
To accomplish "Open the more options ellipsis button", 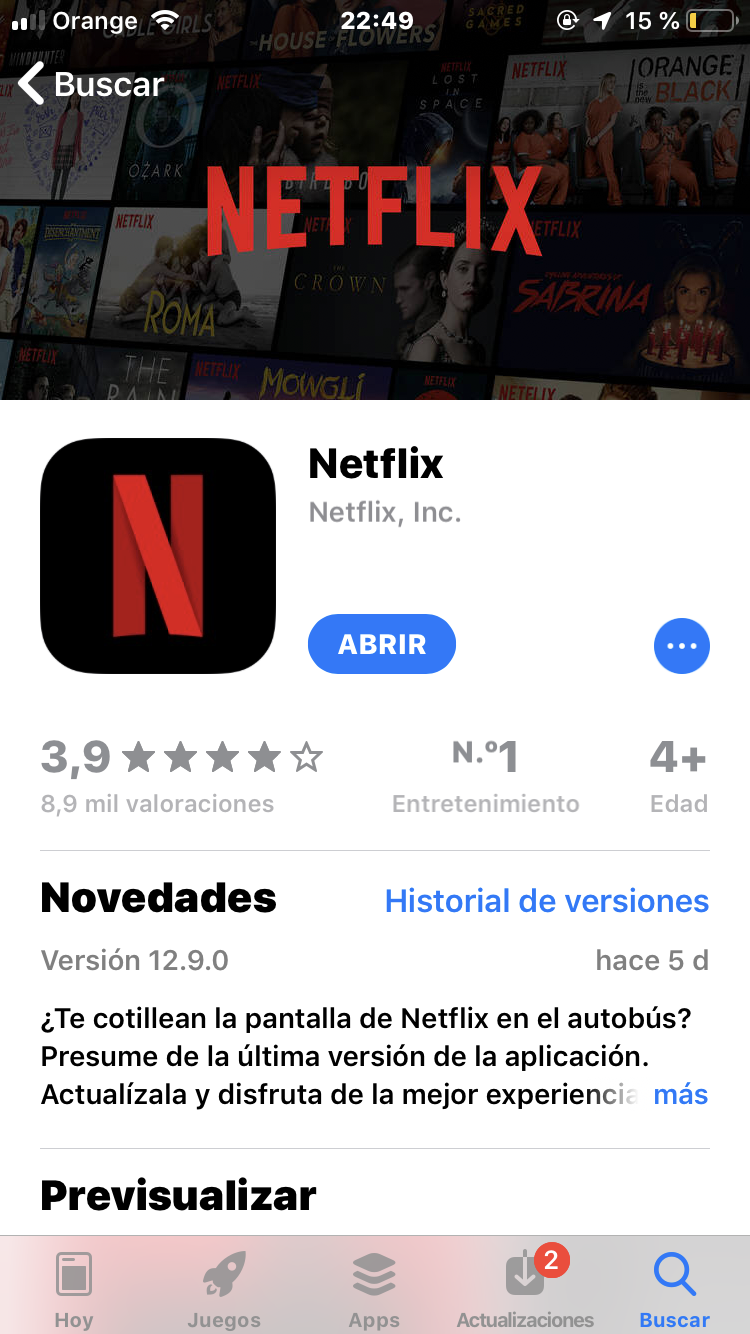I will tap(681, 646).
